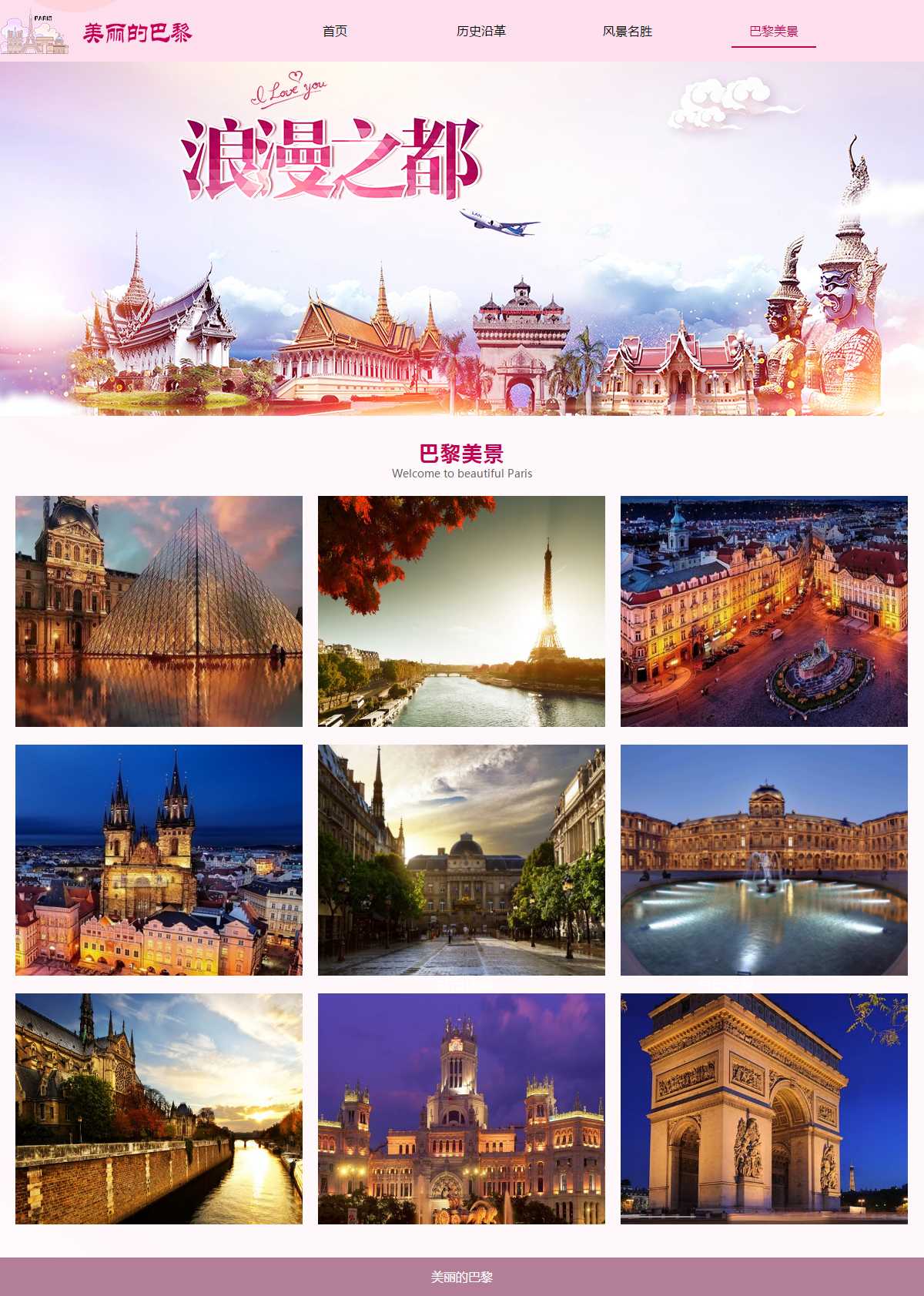
Task: Open the 首页 navigation tab
Action: point(335,32)
